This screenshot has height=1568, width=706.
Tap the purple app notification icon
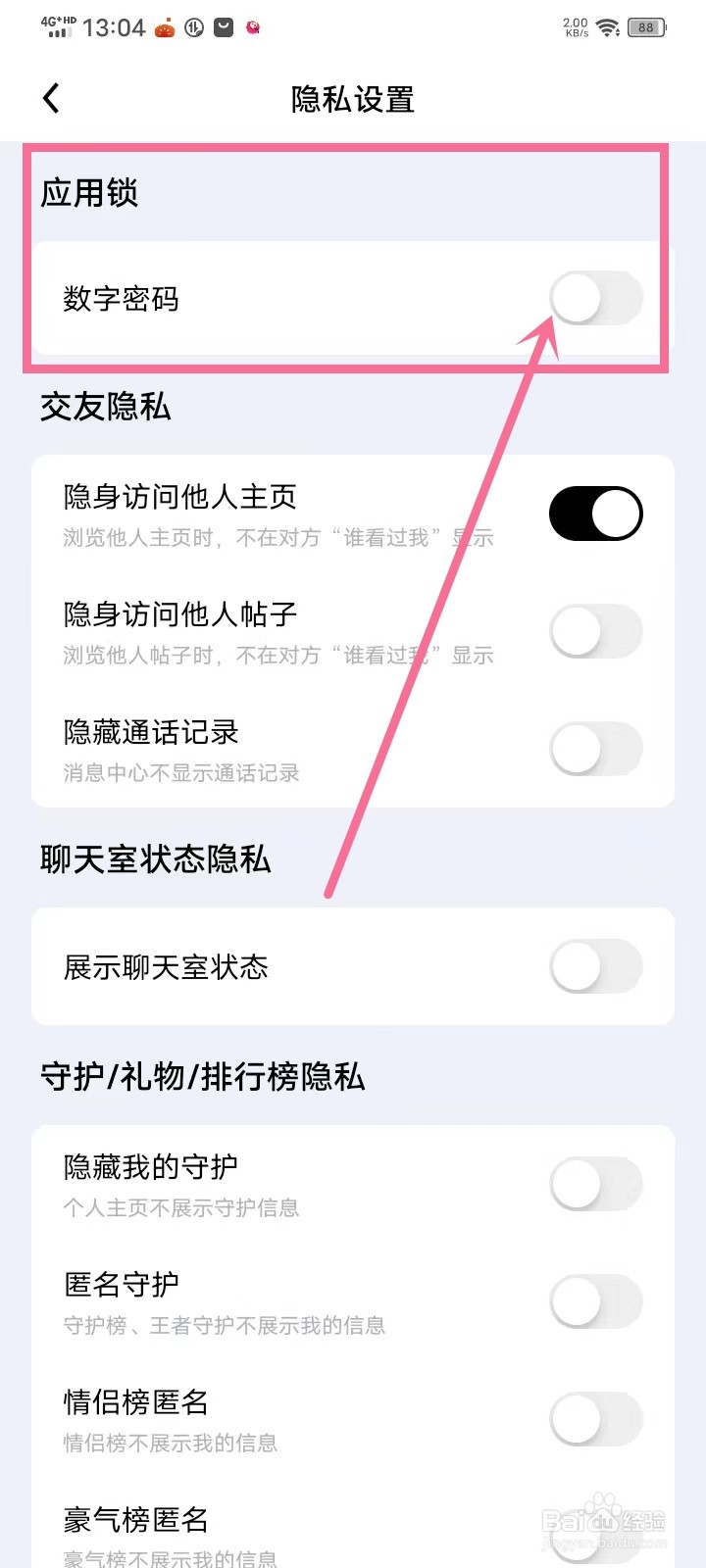253,29
